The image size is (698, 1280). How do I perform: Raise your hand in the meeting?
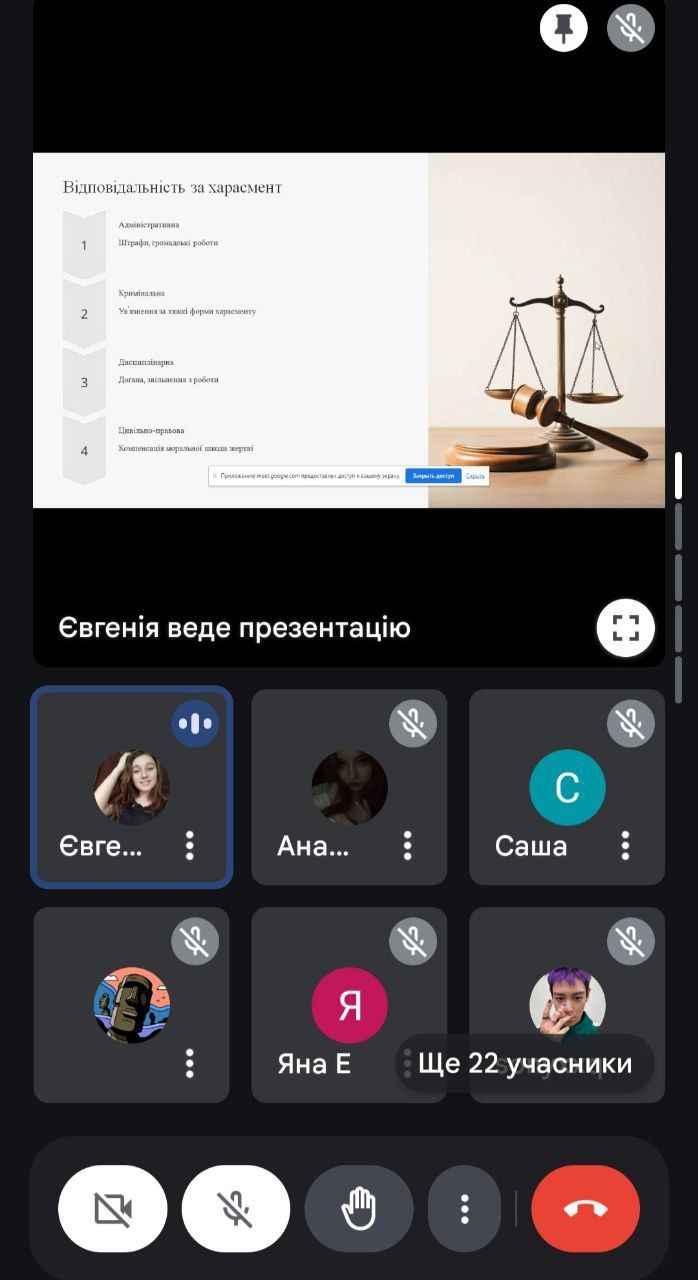pos(359,1209)
